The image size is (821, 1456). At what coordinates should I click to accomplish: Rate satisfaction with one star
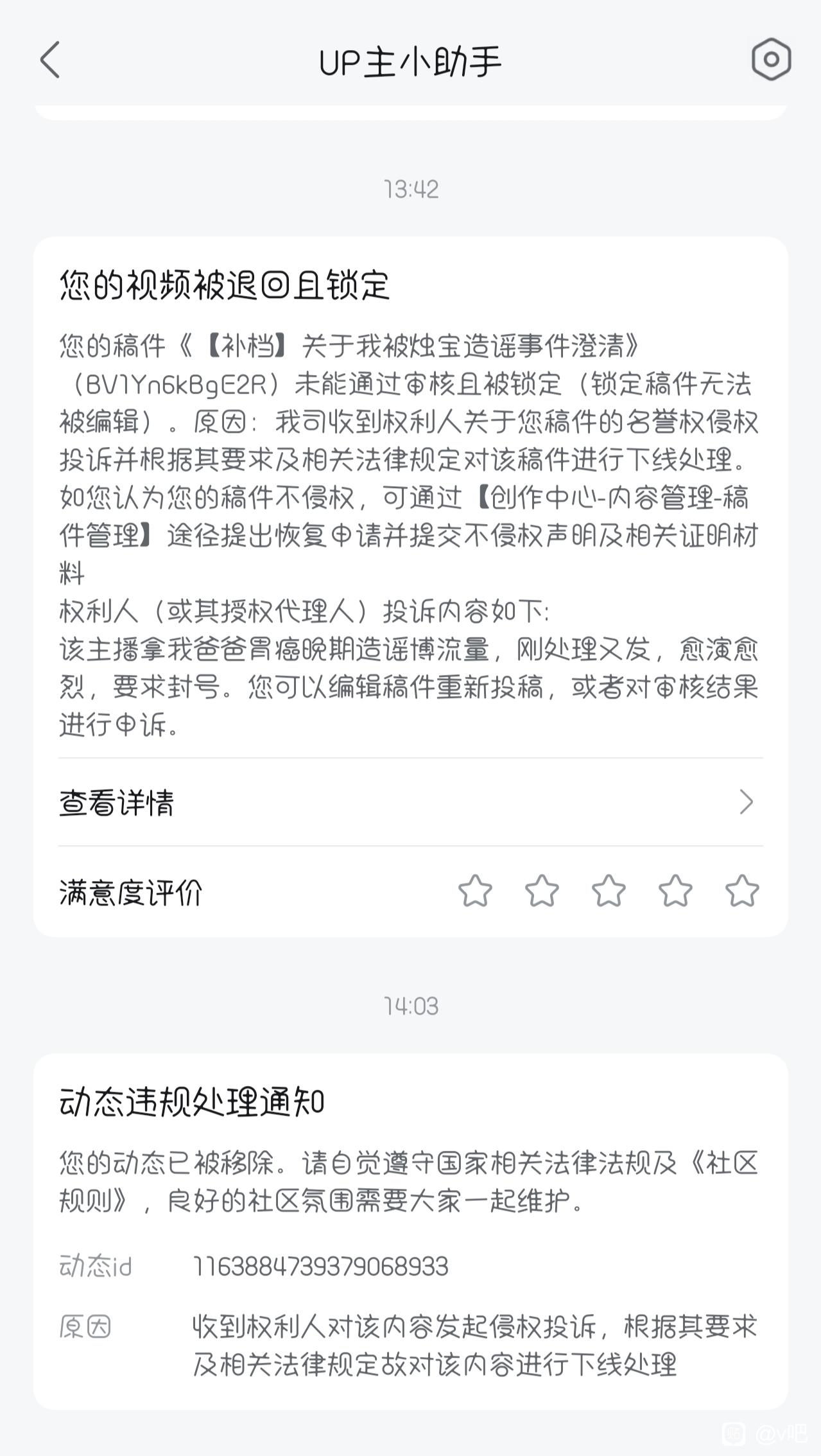tap(475, 891)
